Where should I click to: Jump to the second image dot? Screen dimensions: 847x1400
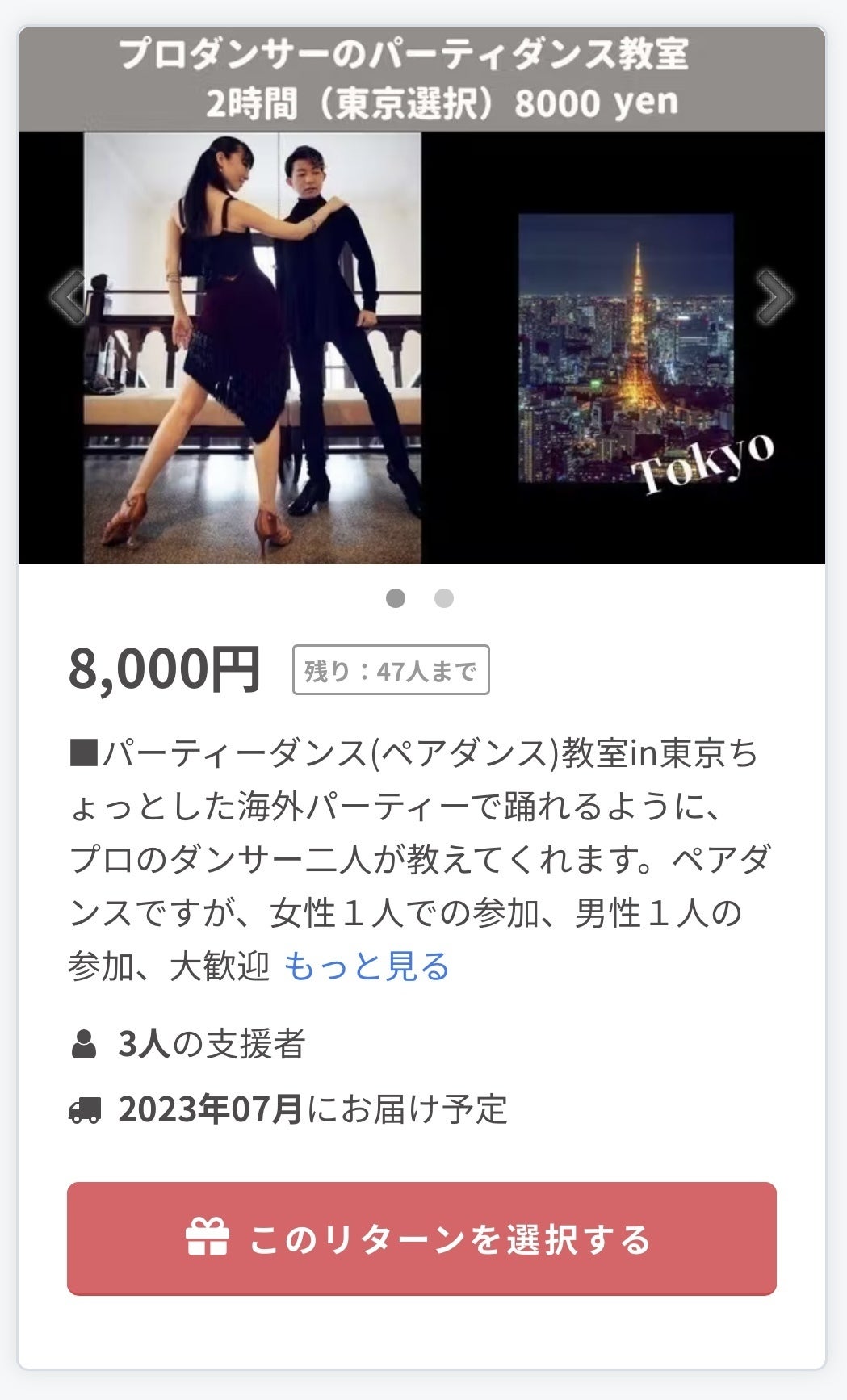[x=444, y=598]
